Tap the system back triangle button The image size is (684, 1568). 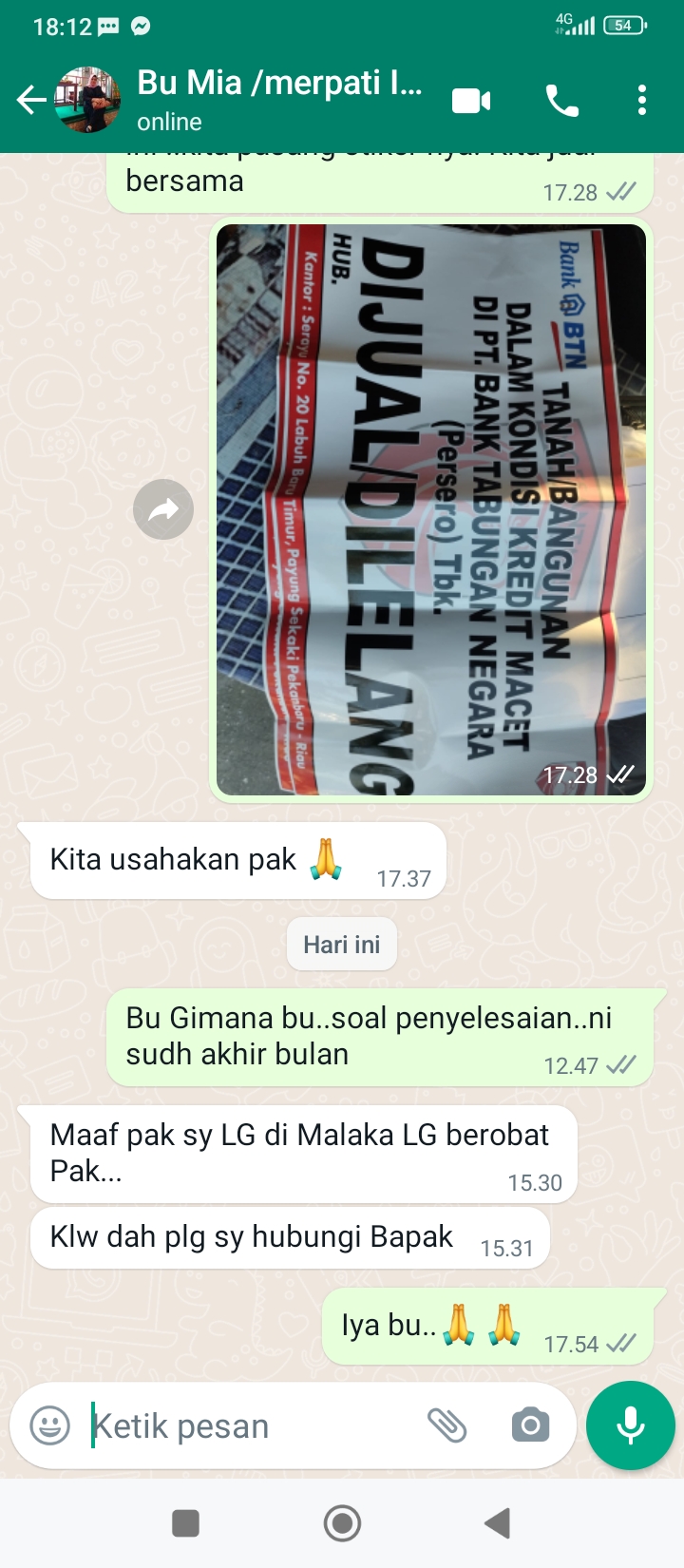[x=498, y=1523]
